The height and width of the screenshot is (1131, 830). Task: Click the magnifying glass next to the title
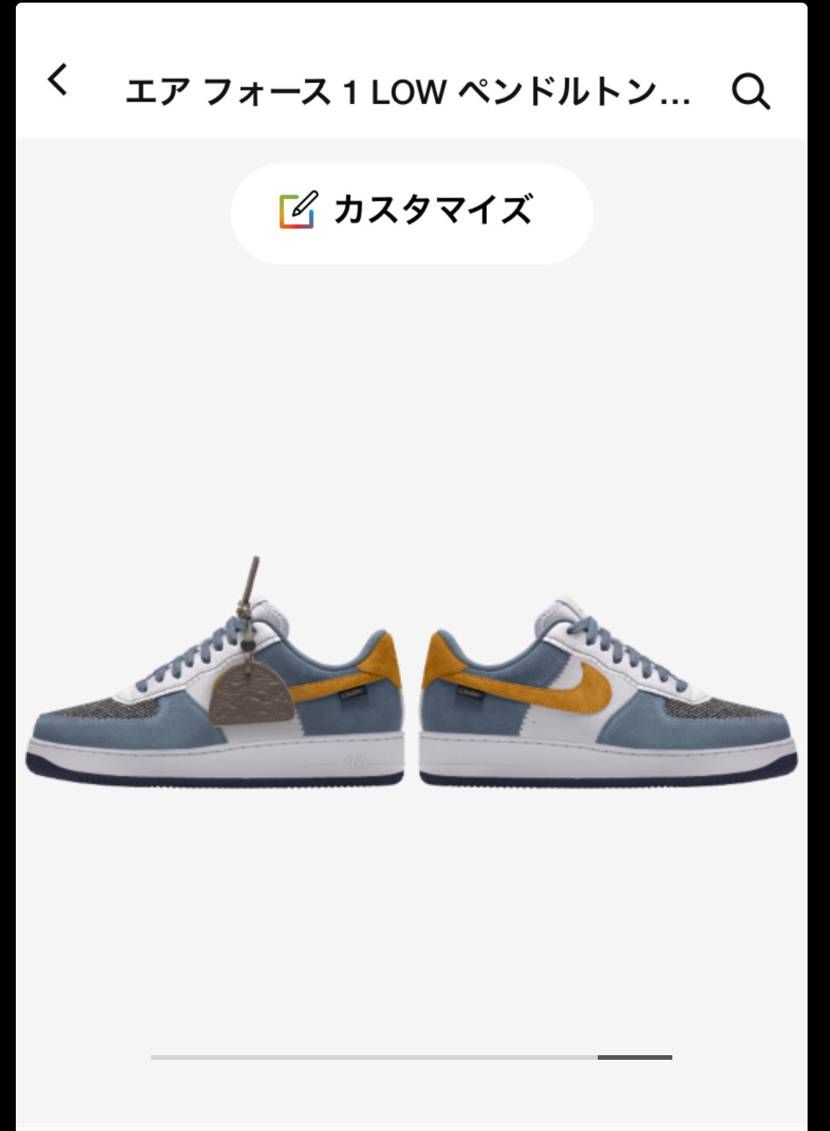tap(748, 92)
